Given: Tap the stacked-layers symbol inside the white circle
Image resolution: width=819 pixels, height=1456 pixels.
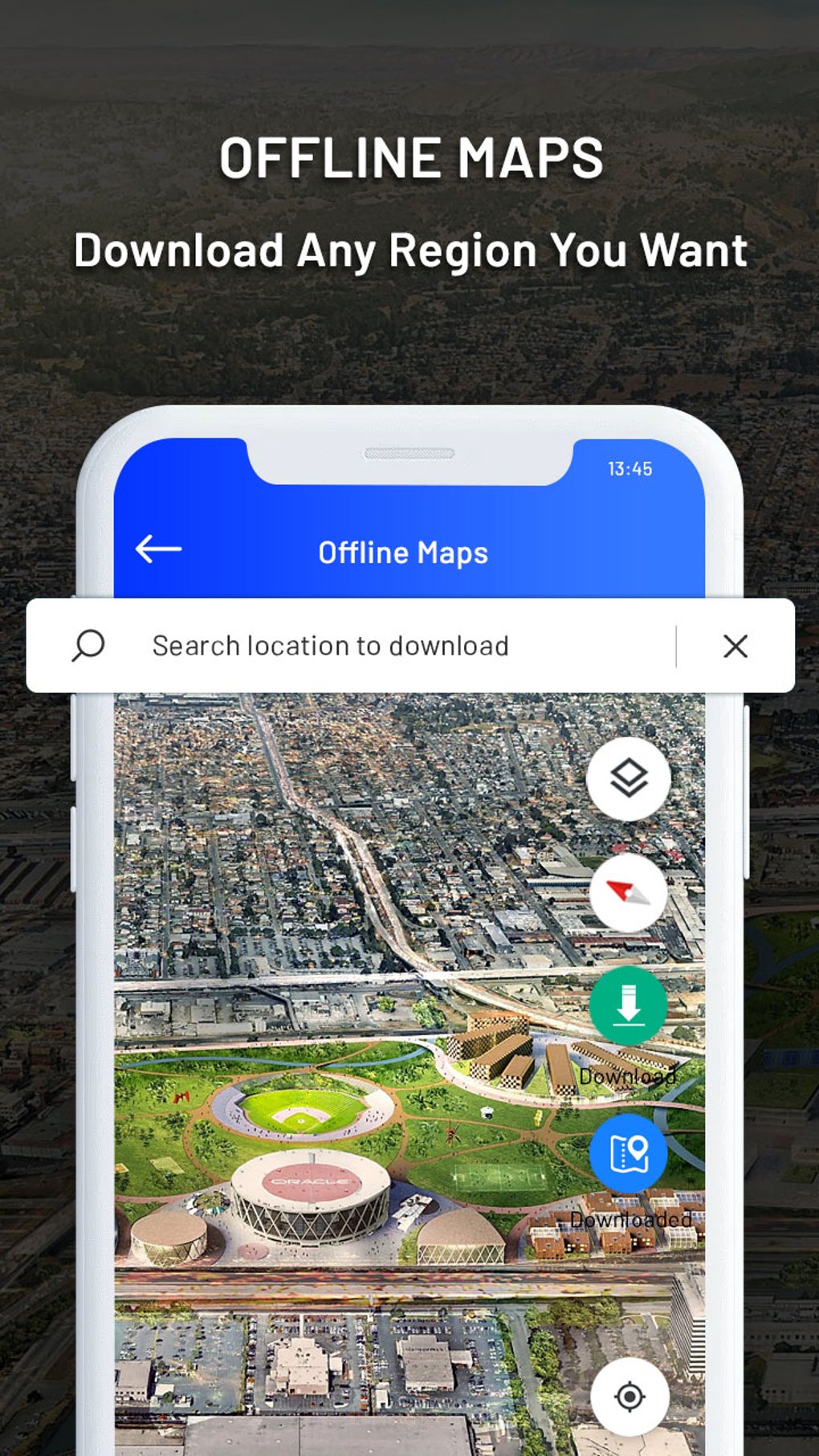Looking at the screenshot, I should click(x=629, y=777).
